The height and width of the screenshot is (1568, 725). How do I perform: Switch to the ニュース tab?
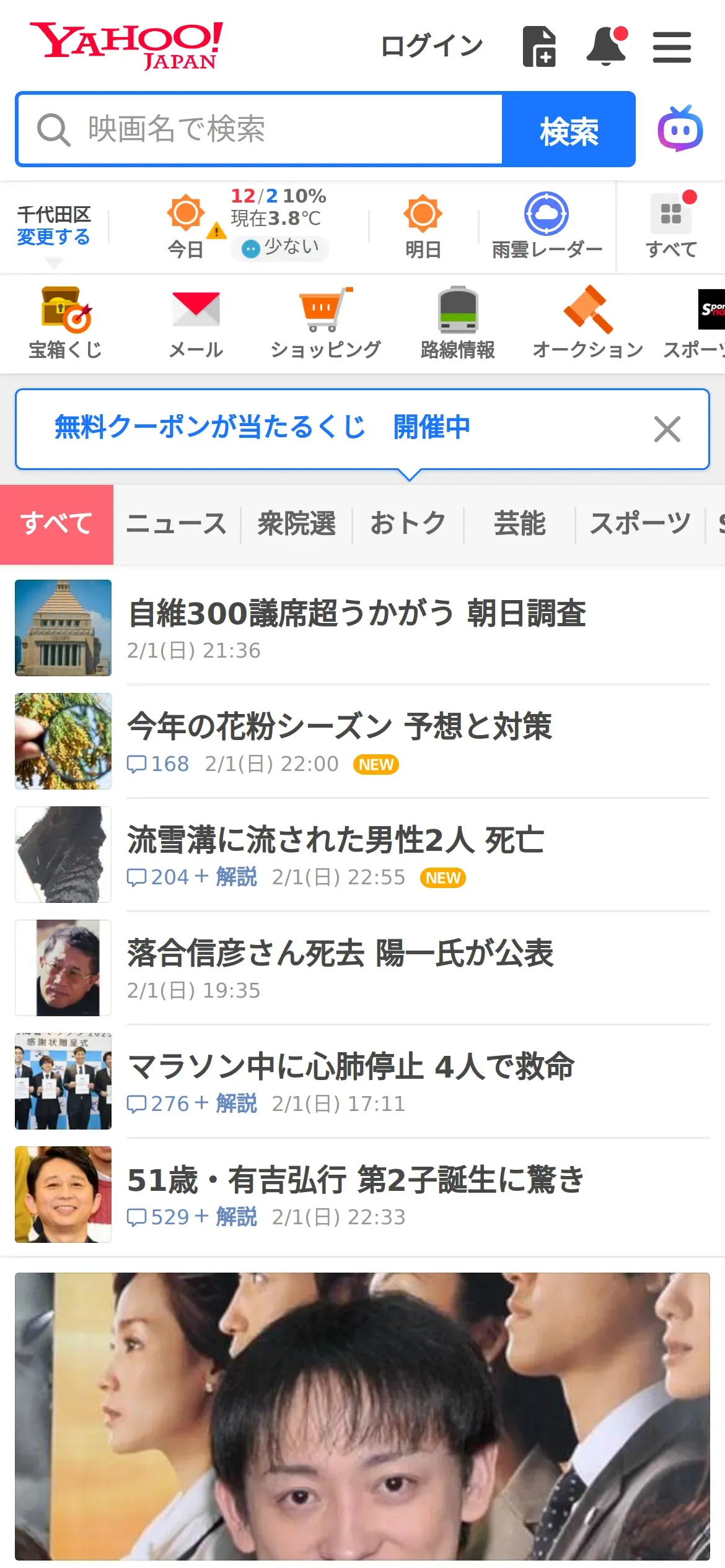(x=177, y=524)
